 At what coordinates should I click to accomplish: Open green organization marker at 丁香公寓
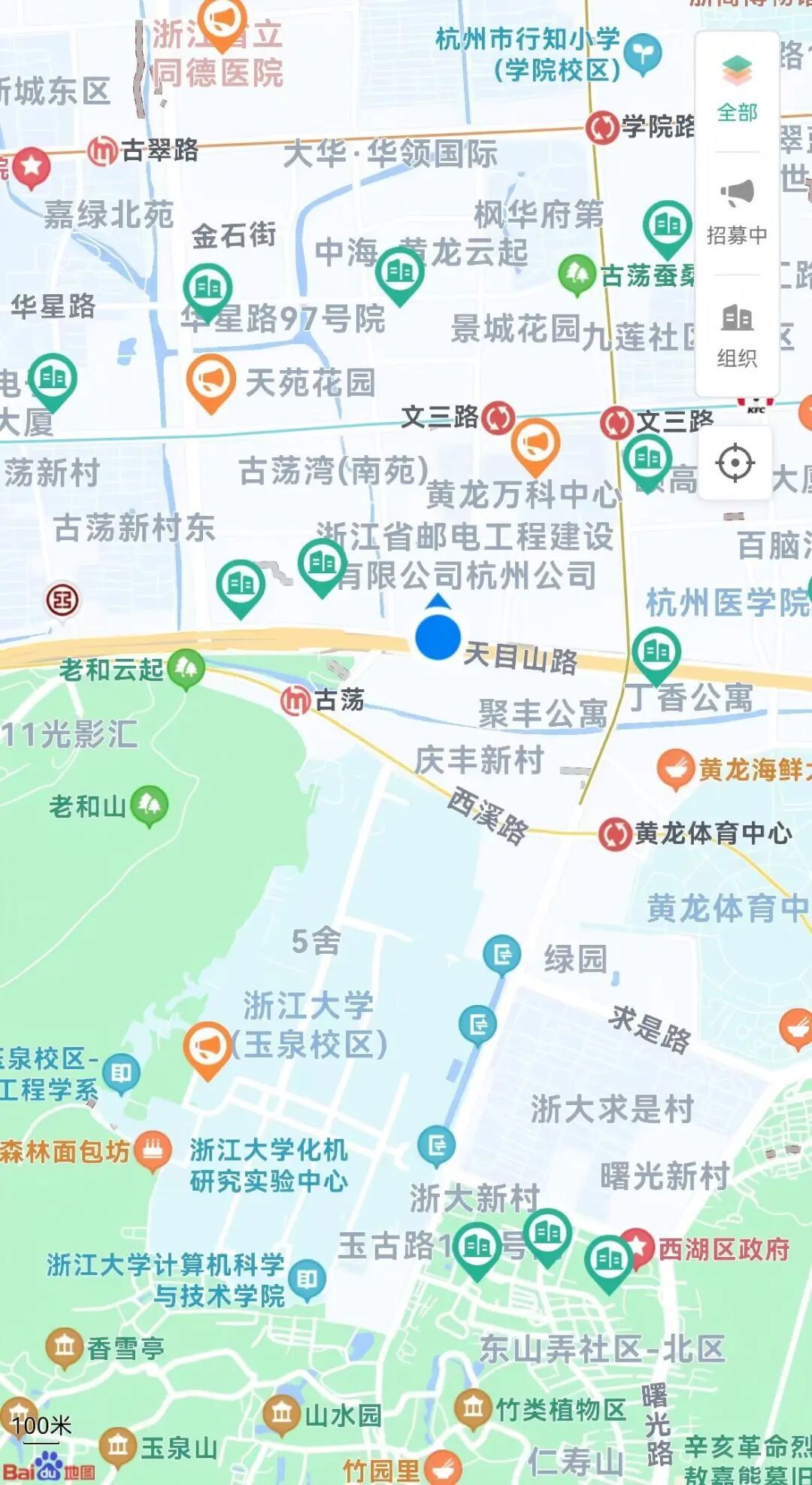pos(656,653)
